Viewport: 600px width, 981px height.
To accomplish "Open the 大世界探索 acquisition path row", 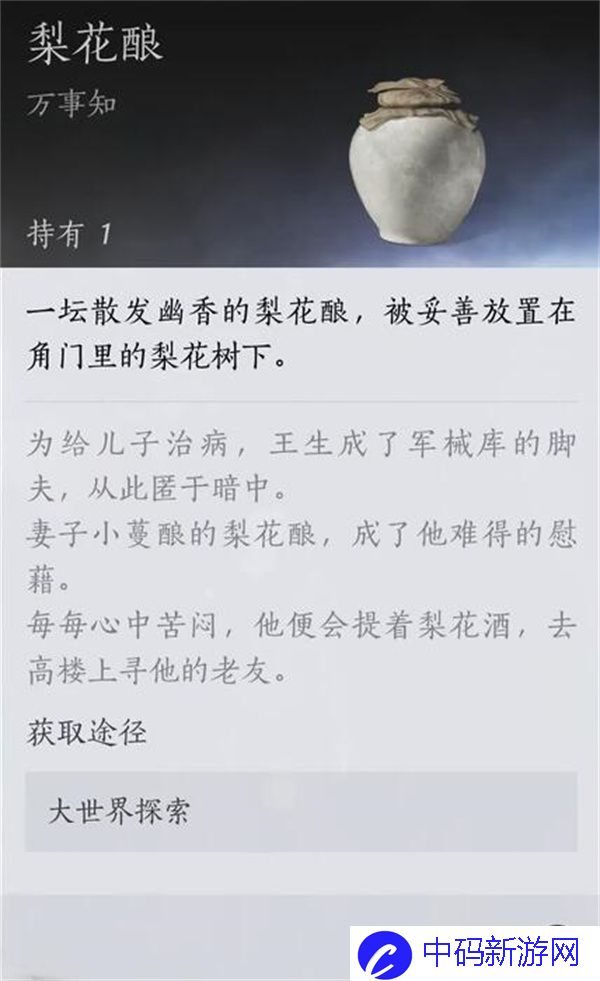I will pyautogui.click(x=301, y=811).
